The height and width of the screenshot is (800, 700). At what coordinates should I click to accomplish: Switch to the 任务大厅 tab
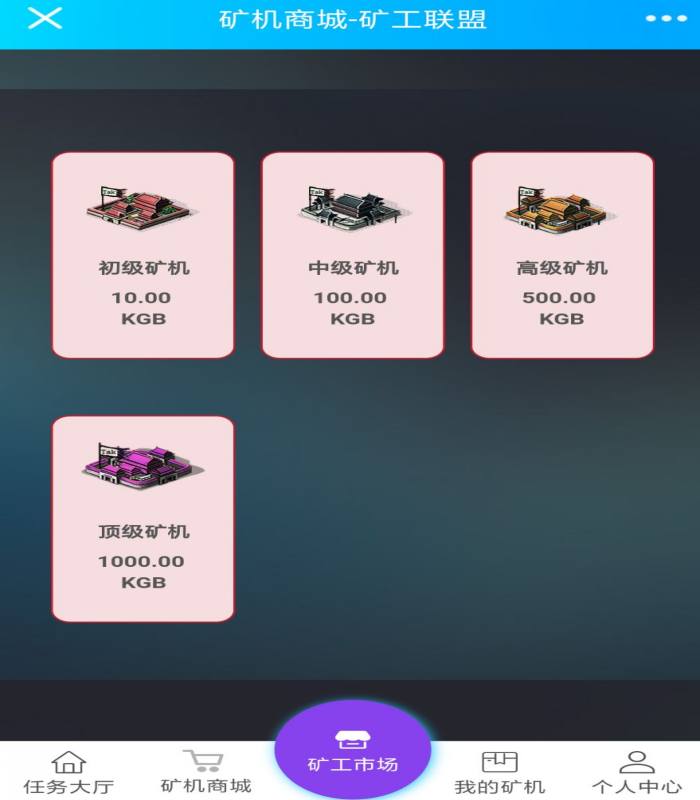69,772
